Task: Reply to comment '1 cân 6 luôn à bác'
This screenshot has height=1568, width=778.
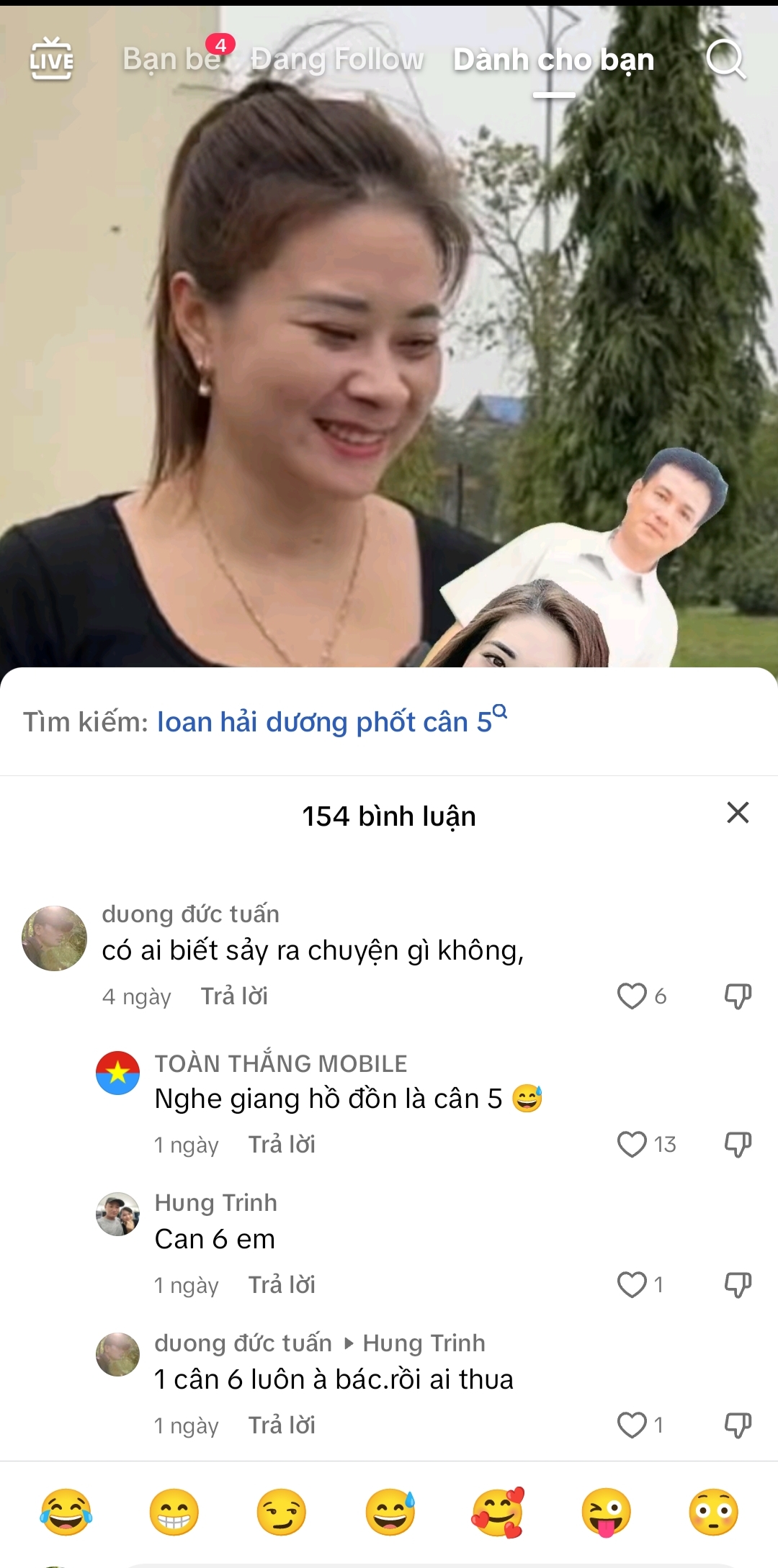Action: (x=282, y=1425)
